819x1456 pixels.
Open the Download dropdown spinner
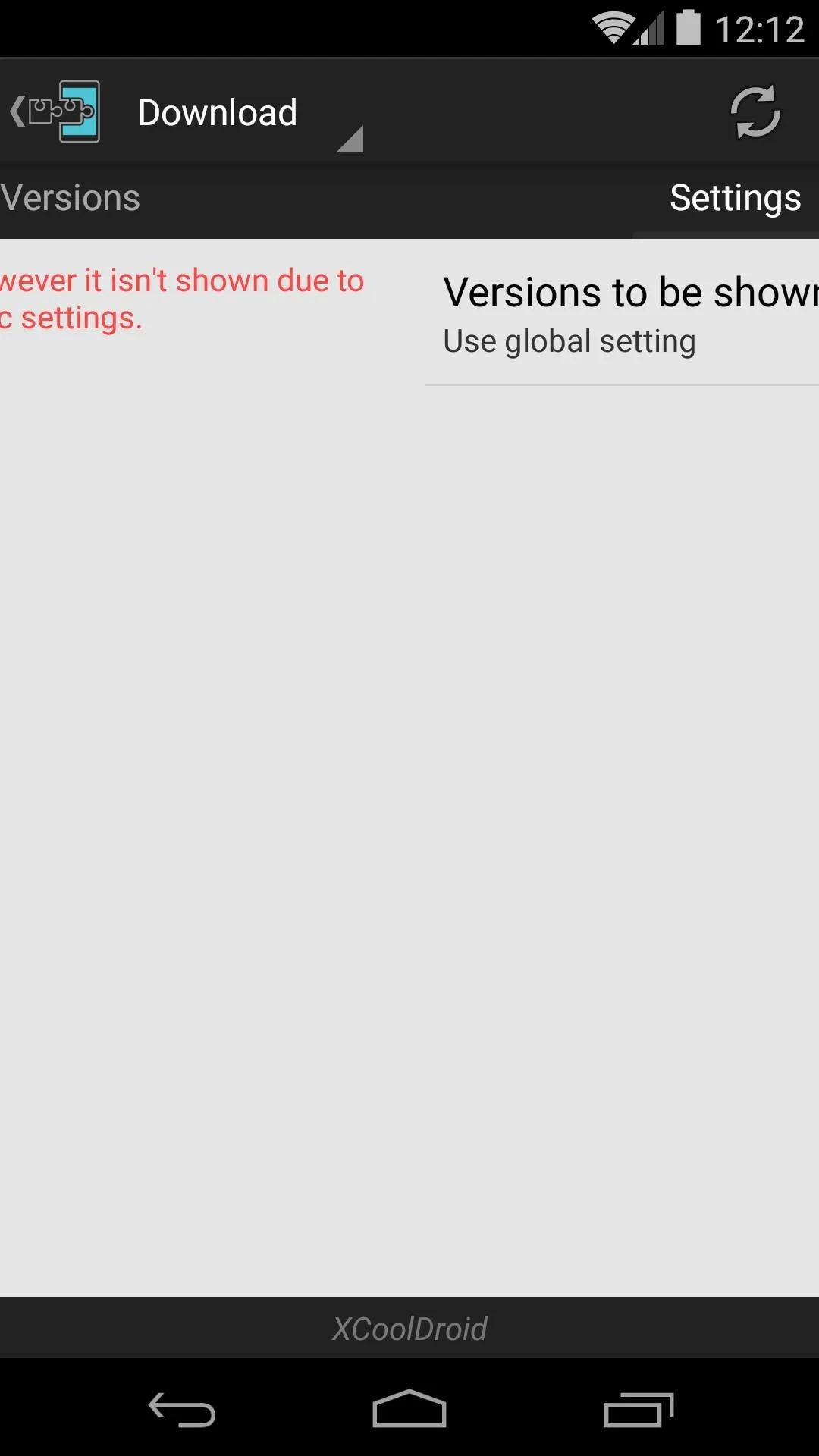241,113
